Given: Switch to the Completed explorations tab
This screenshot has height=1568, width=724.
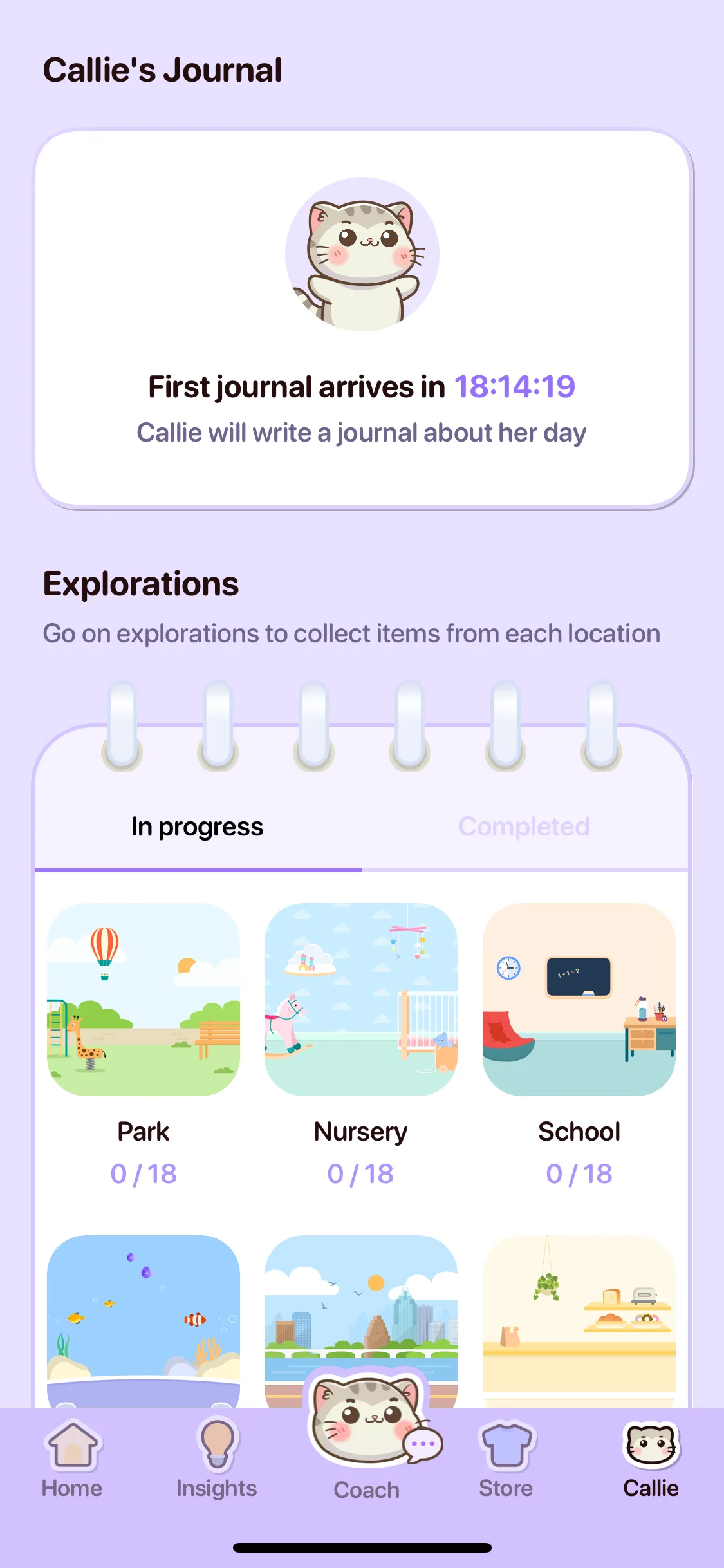Looking at the screenshot, I should point(524,827).
